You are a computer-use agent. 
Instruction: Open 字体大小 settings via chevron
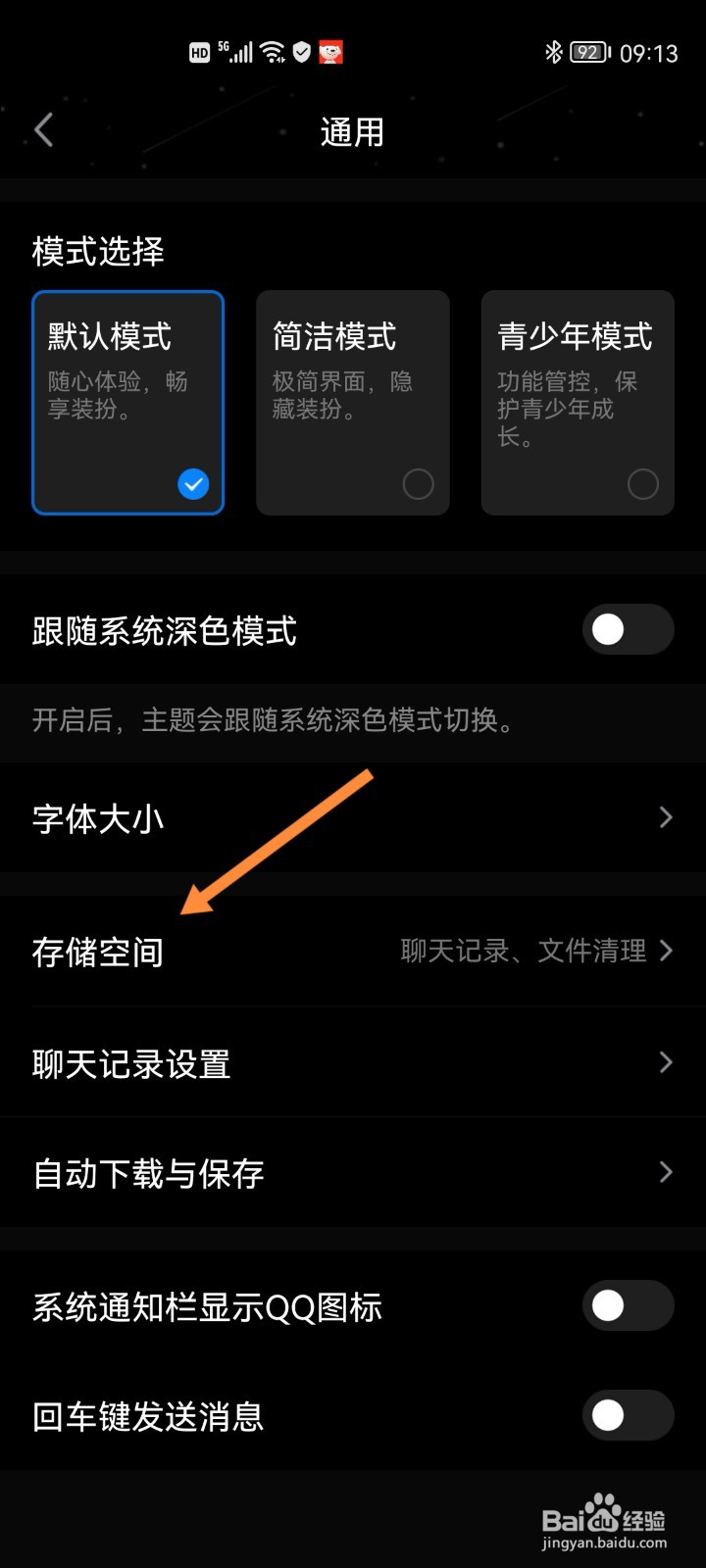(x=666, y=817)
